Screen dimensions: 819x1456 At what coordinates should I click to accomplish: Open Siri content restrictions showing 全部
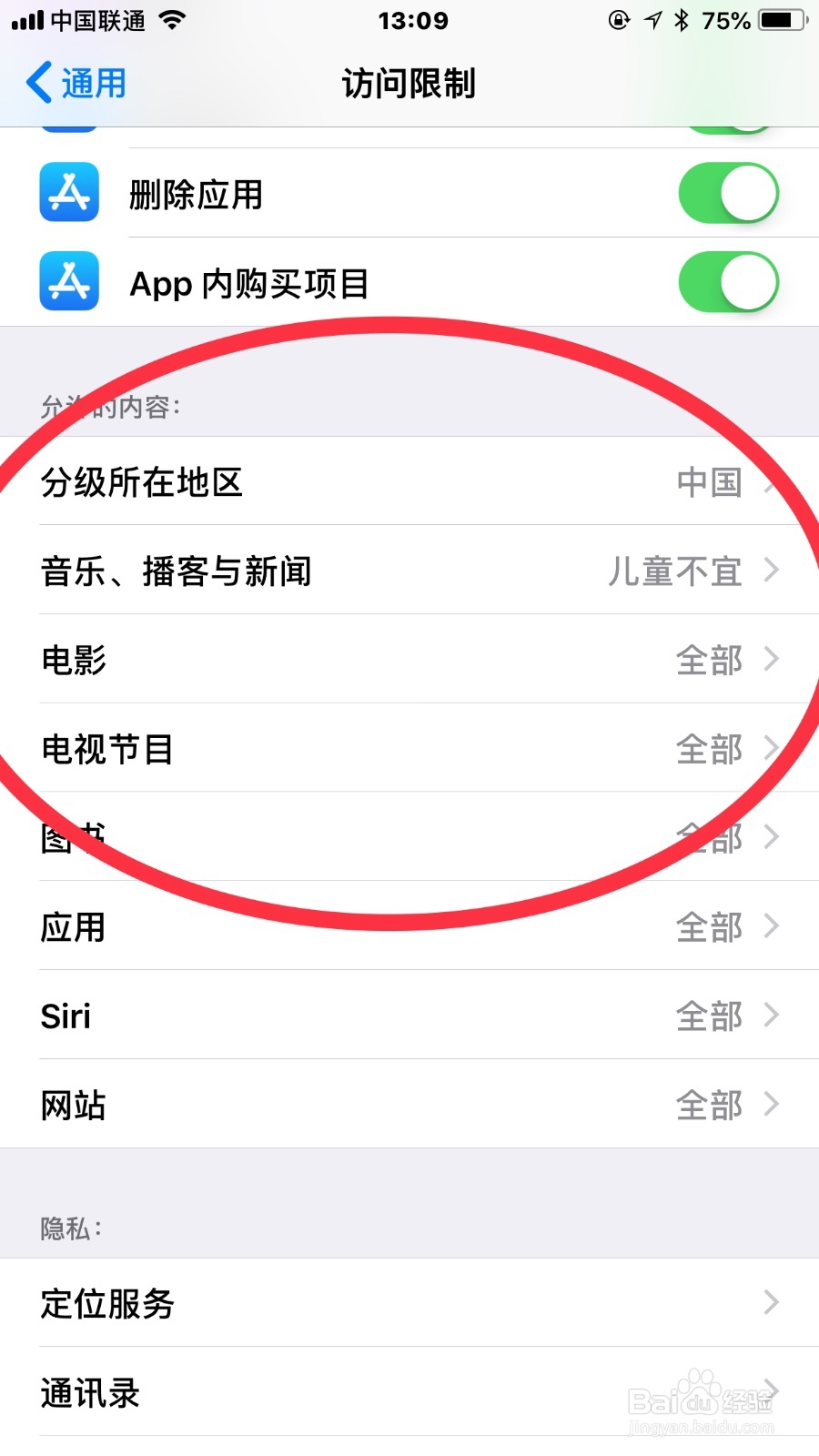(x=409, y=1016)
